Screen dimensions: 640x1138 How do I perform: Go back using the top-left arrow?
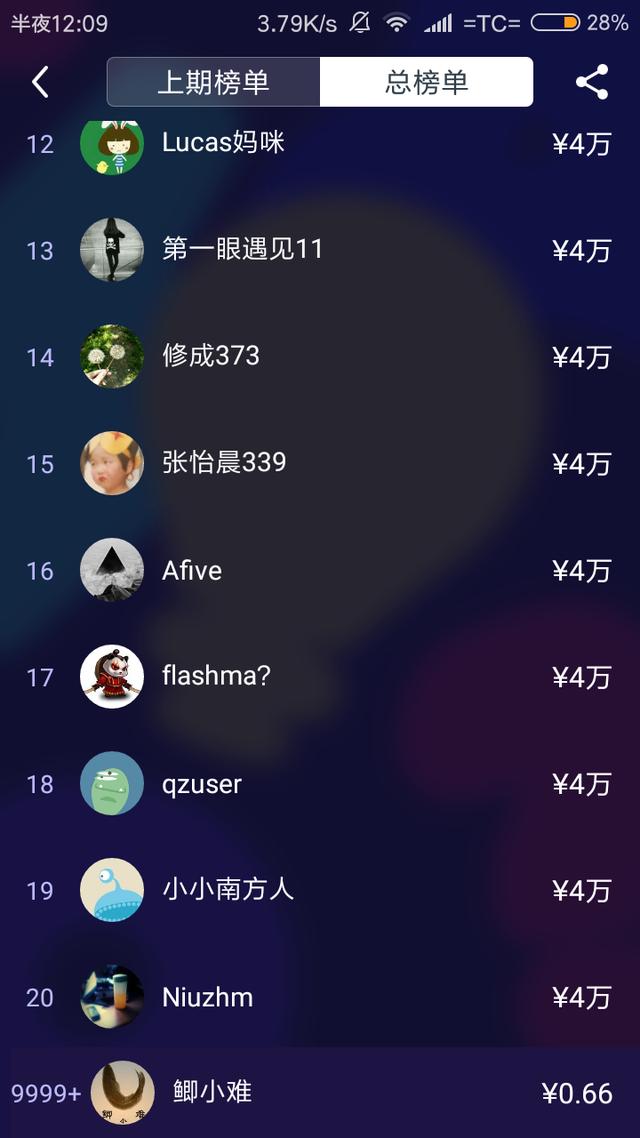(x=40, y=82)
